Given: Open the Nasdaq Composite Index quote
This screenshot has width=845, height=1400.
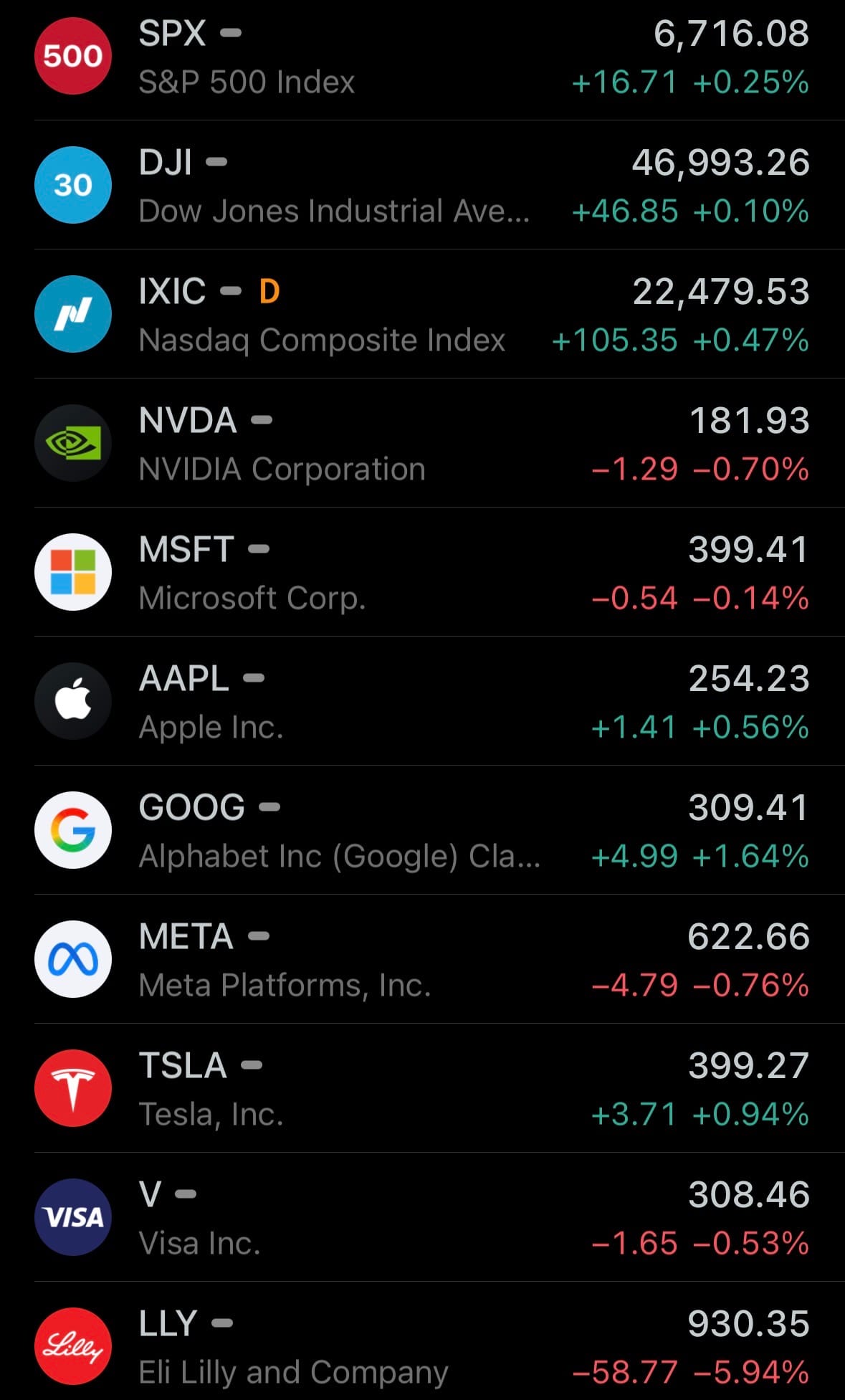Looking at the screenshot, I should 422,315.
